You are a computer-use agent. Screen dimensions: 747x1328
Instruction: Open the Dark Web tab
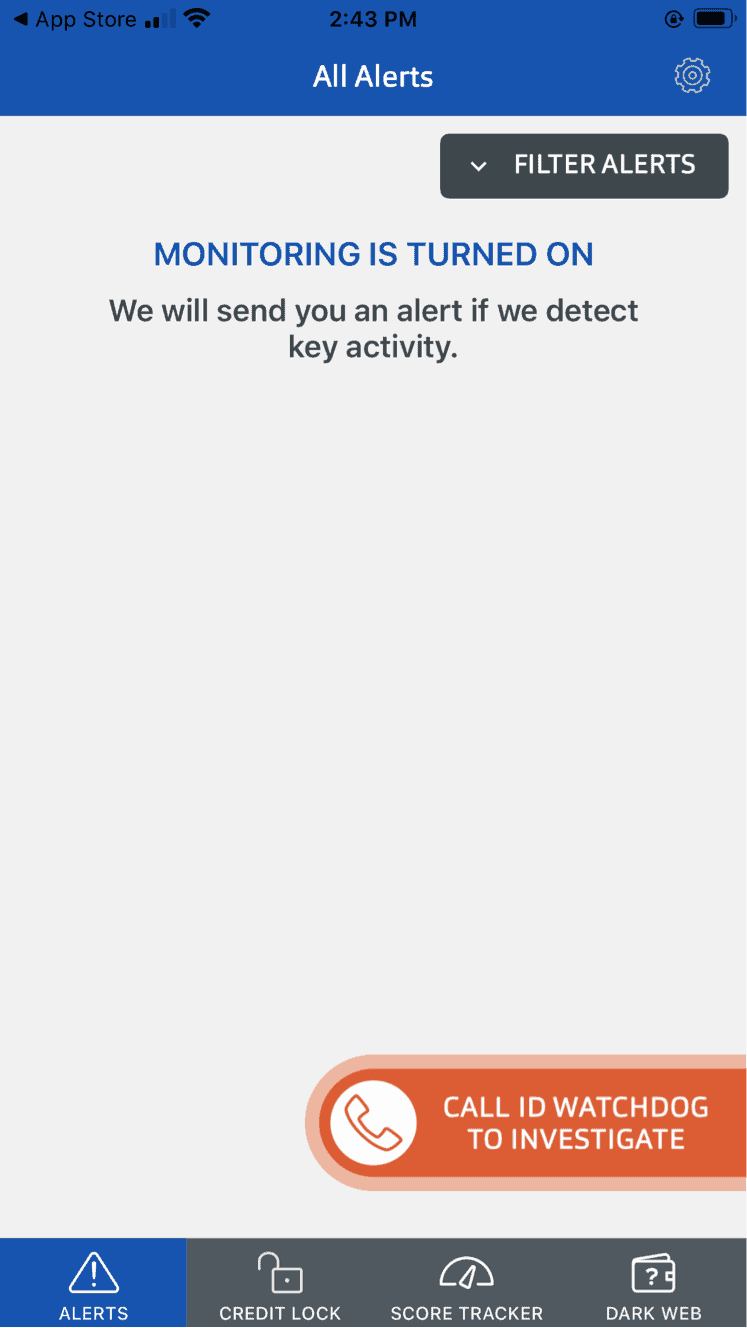[x=653, y=1284]
